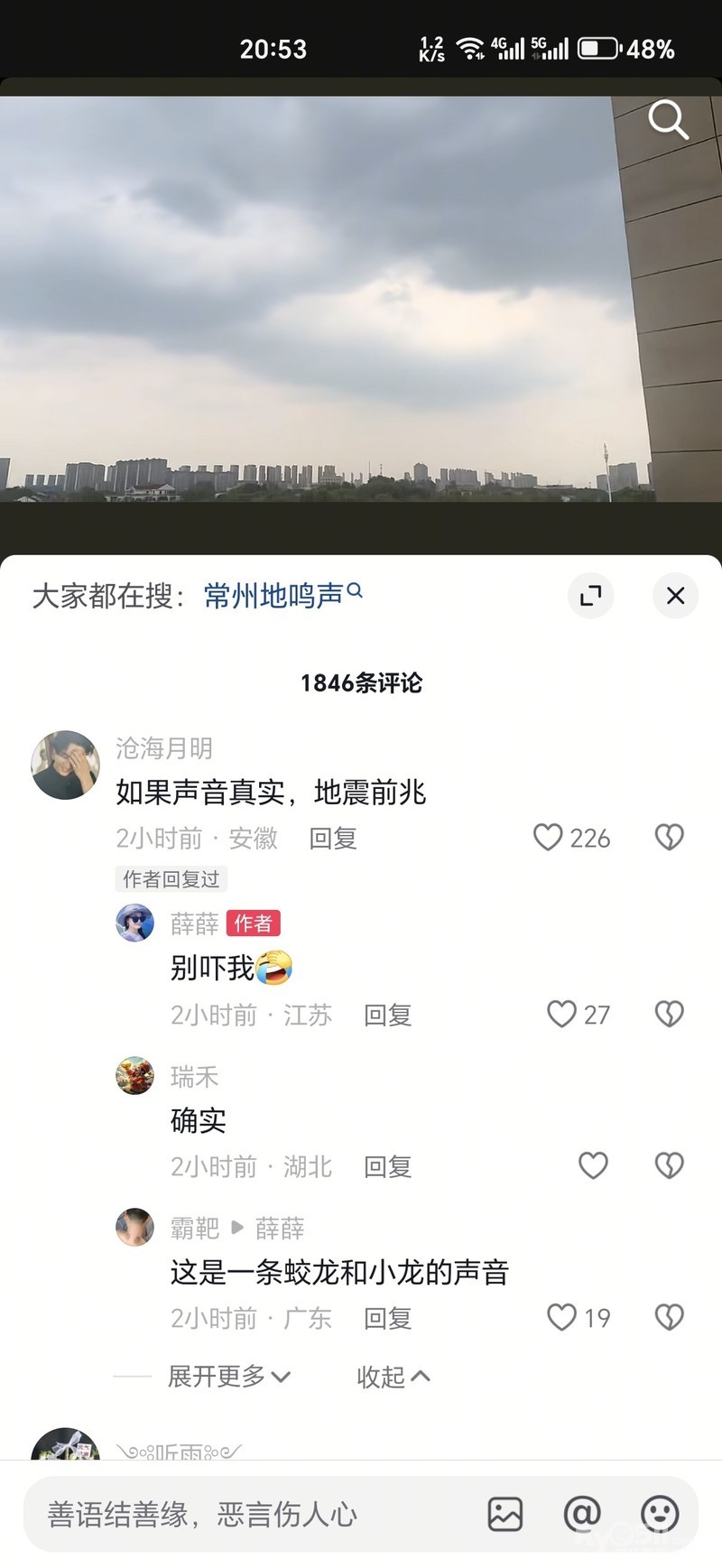Reply to 沧海月明's comment

(x=332, y=839)
